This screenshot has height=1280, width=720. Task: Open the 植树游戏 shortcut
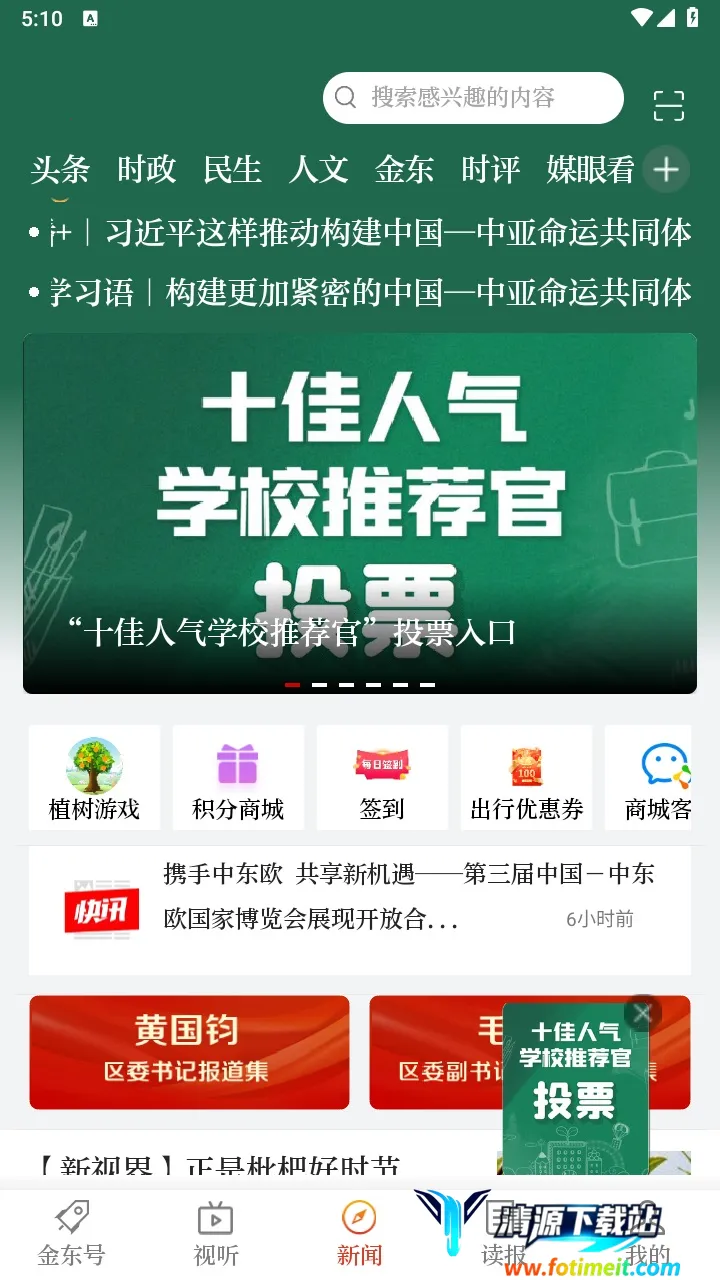(95, 778)
